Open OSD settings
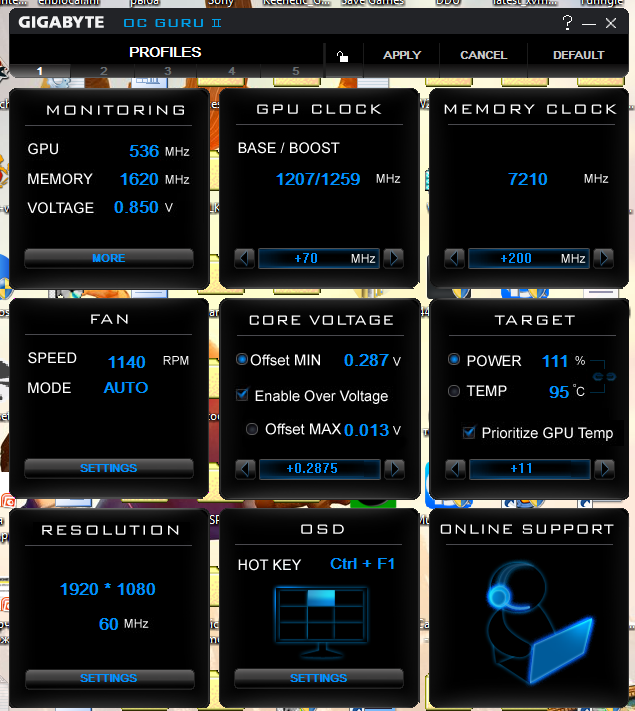This screenshot has height=711, width=635. coord(318,678)
